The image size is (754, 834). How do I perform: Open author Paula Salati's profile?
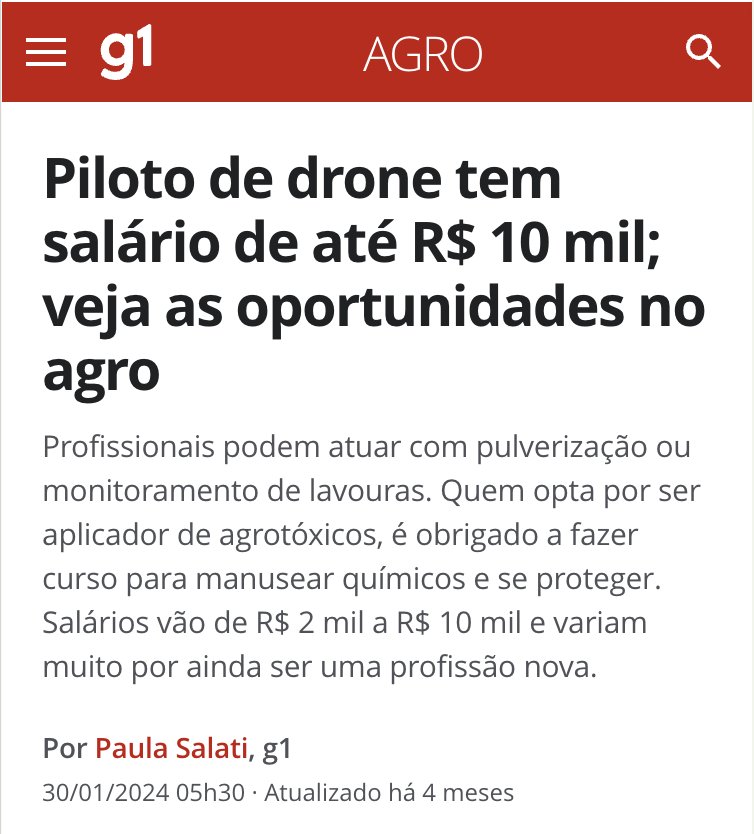point(171,748)
